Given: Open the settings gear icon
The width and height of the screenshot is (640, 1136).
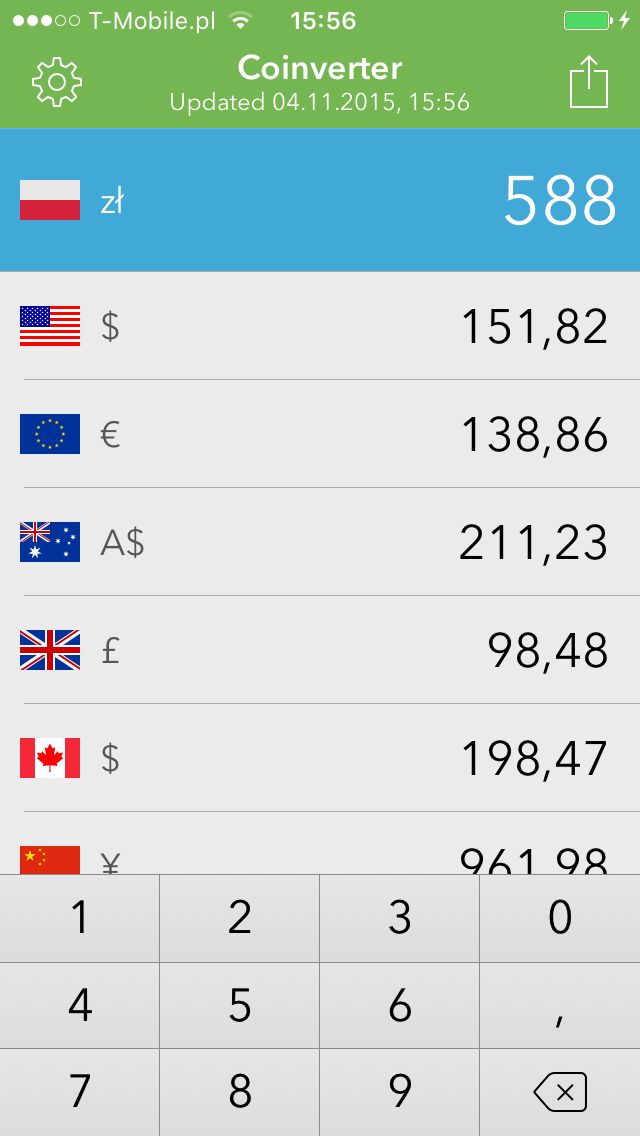Looking at the screenshot, I should (x=57, y=82).
